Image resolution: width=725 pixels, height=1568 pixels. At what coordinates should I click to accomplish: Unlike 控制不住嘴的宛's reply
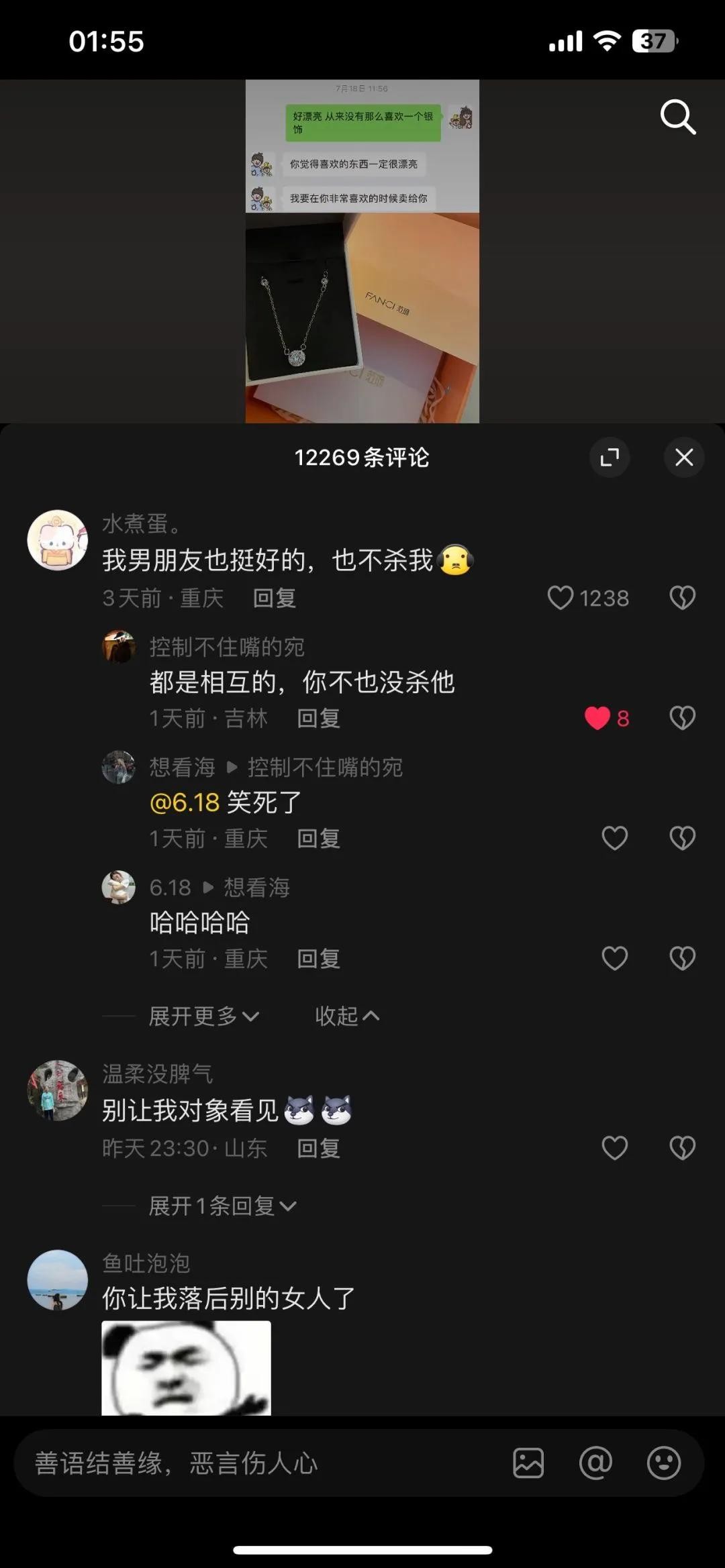tap(597, 718)
